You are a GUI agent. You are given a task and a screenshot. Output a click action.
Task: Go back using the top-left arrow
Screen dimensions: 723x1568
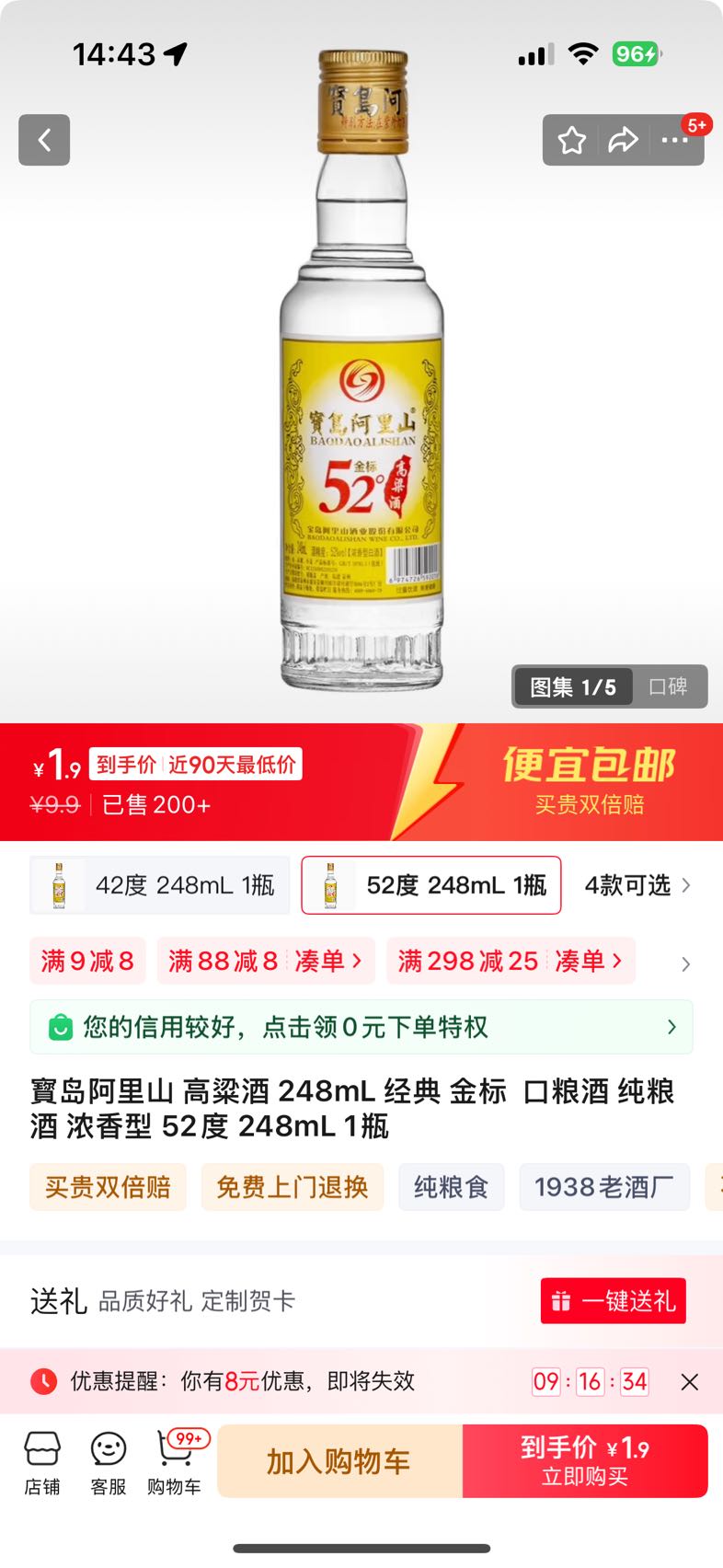pyautogui.click(x=44, y=140)
